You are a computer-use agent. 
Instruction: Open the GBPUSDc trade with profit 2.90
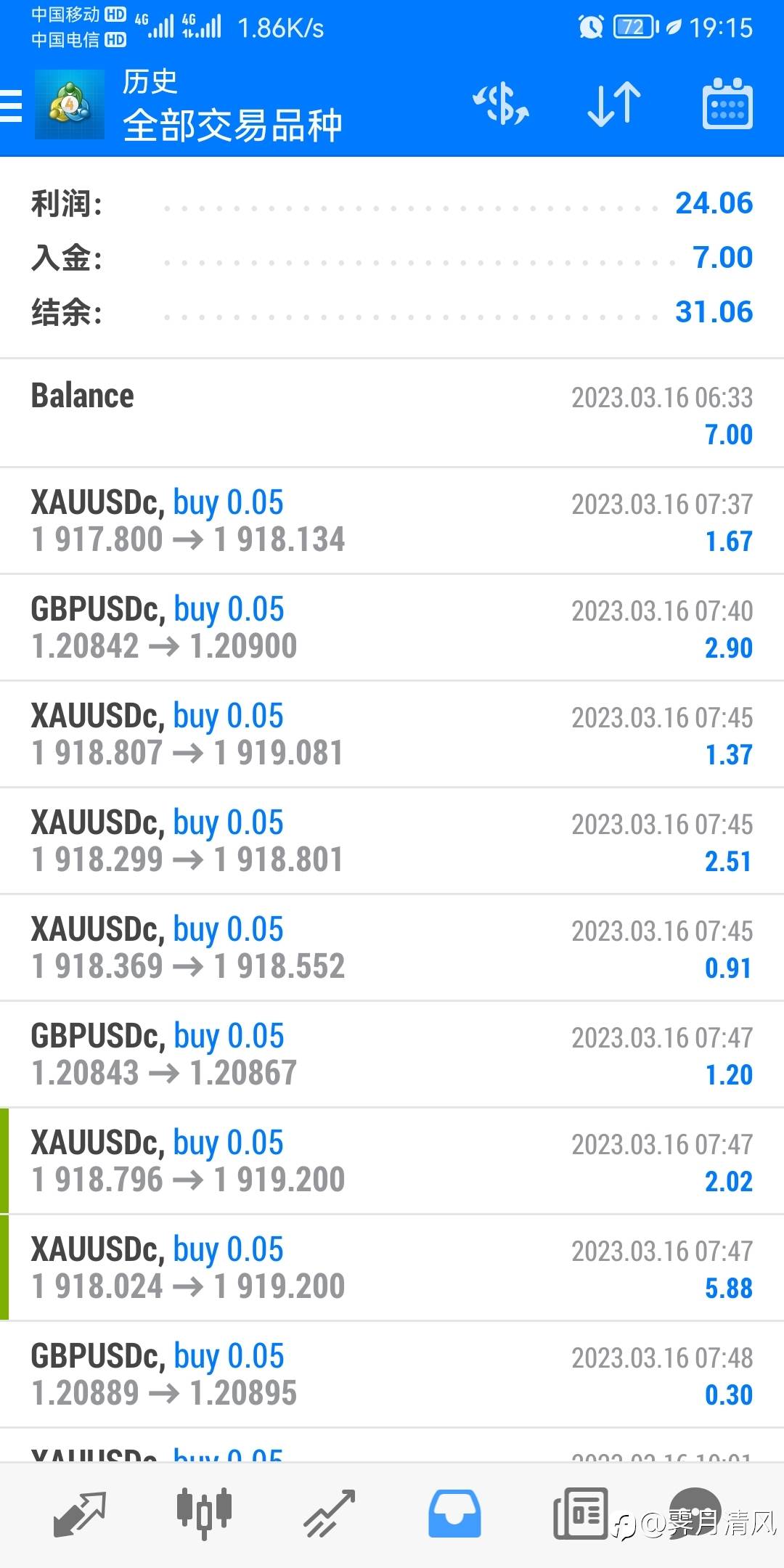392,627
